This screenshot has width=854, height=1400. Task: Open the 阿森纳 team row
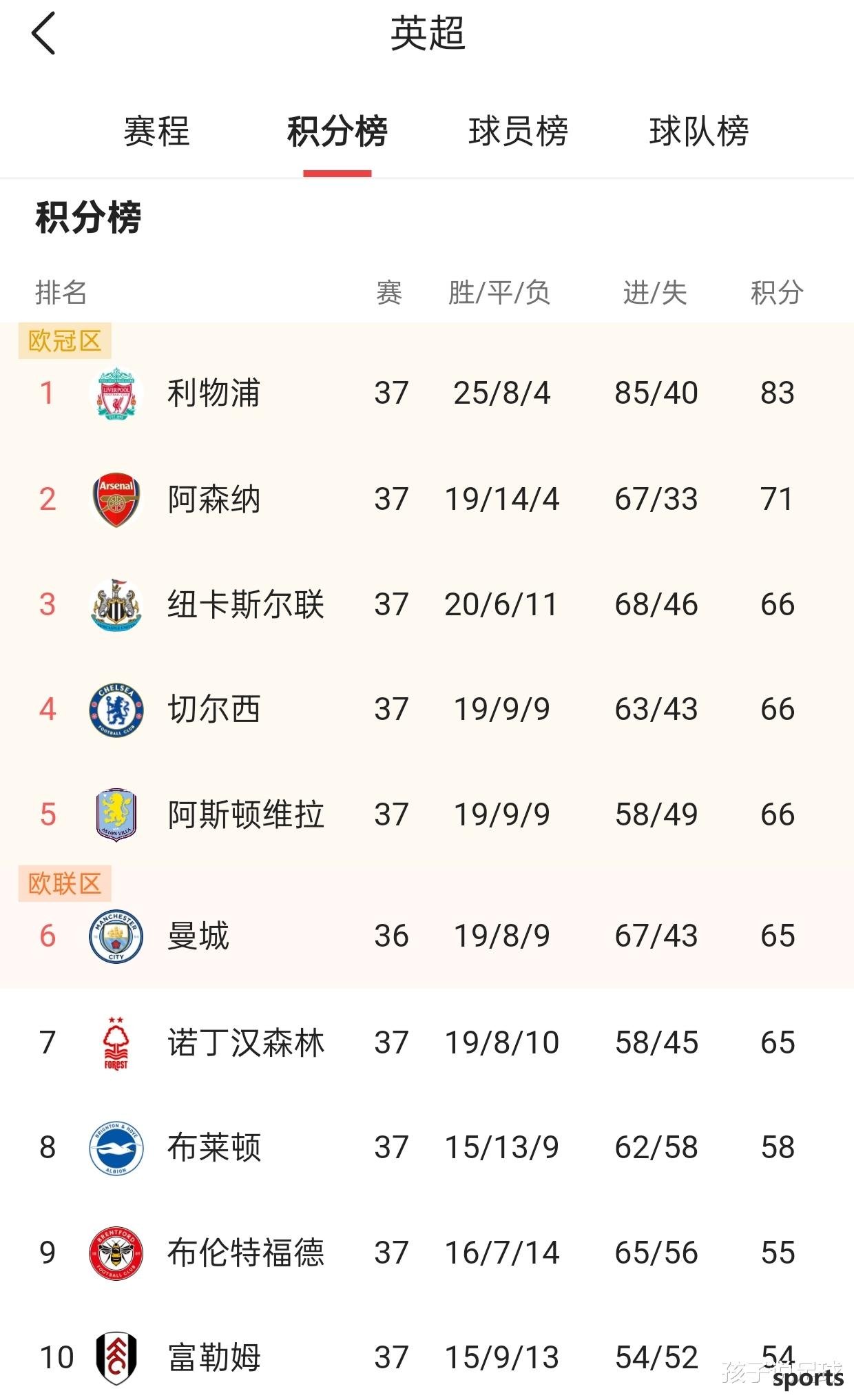pyautogui.click(x=427, y=499)
